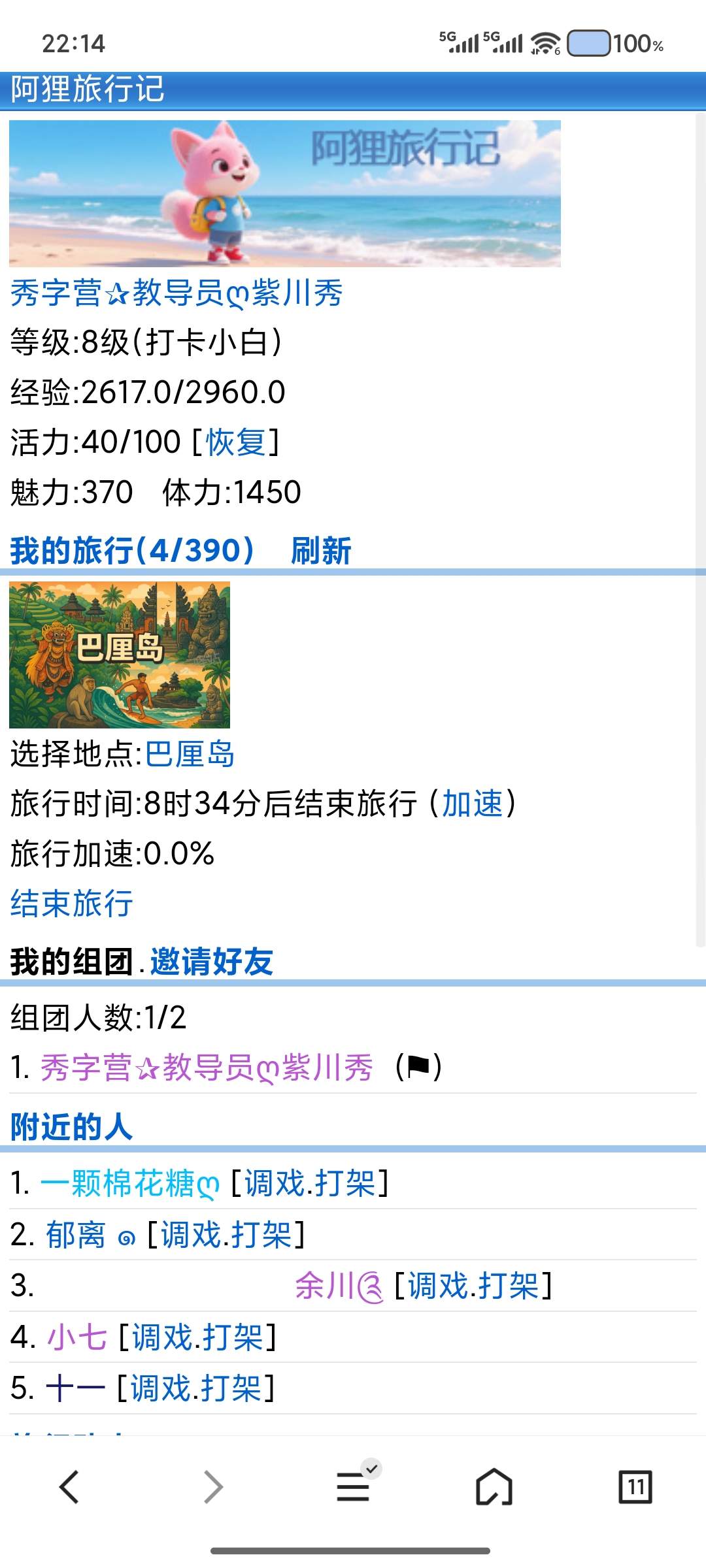The image size is (706, 1568).
Task: Open 余川's profile
Action: point(338,1286)
